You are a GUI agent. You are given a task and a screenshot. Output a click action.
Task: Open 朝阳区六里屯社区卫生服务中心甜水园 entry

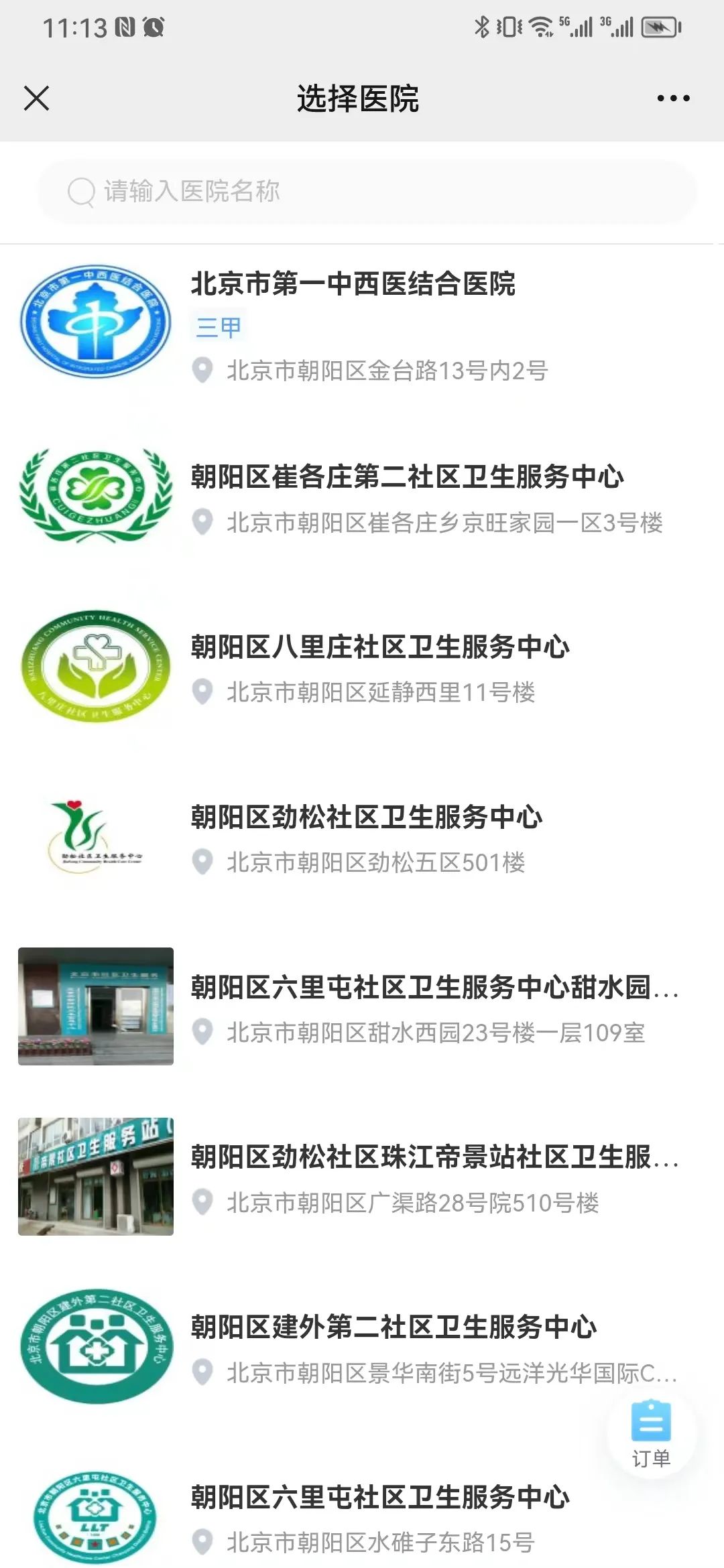433,988
